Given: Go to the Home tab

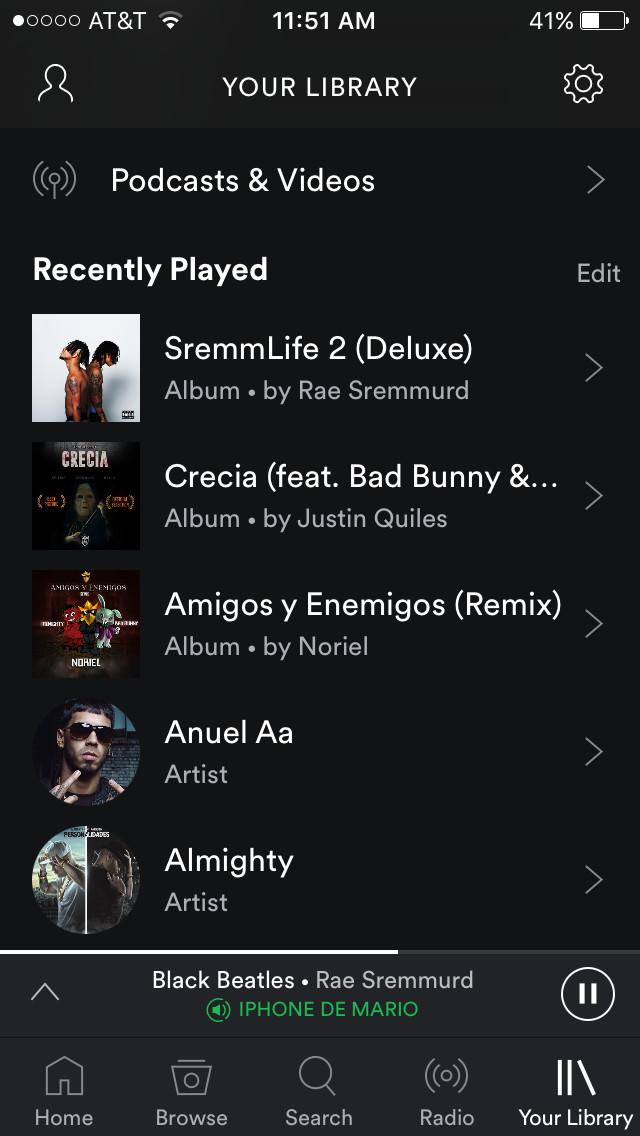Looking at the screenshot, I should 64,1092.
